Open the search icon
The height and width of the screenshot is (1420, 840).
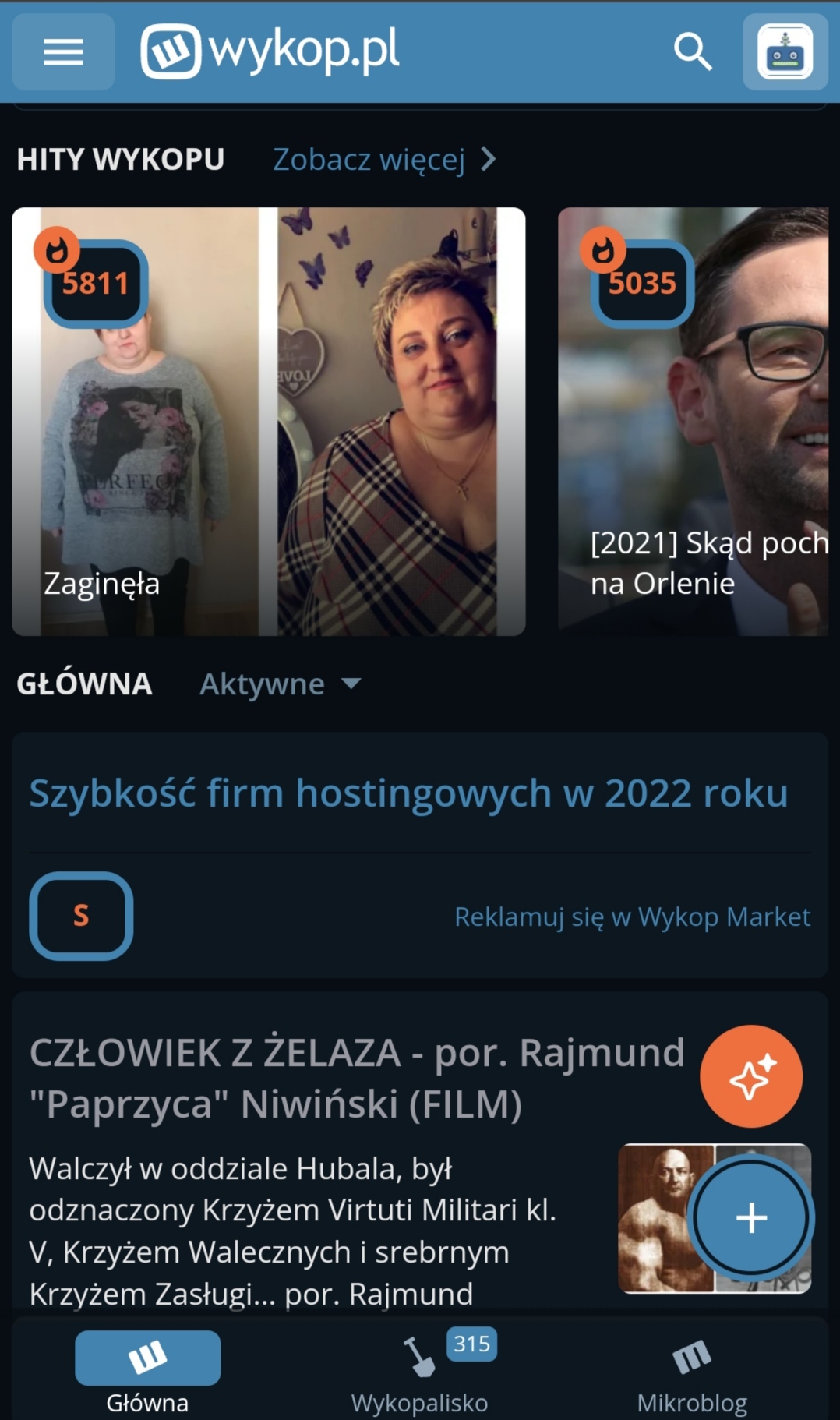(x=692, y=52)
